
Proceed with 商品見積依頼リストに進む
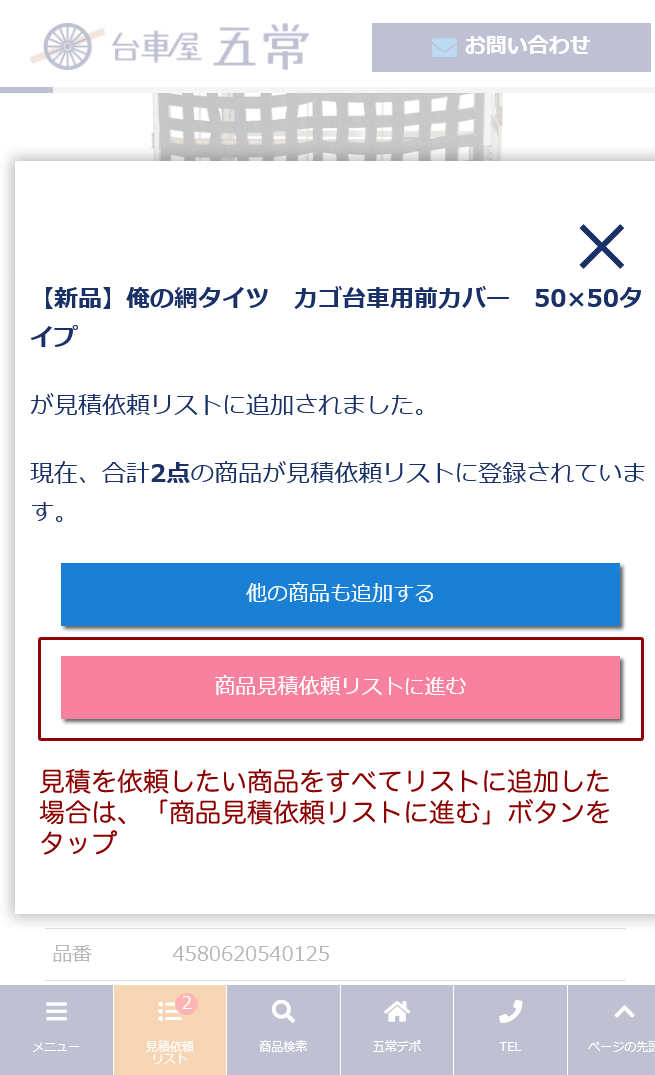(340, 687)
